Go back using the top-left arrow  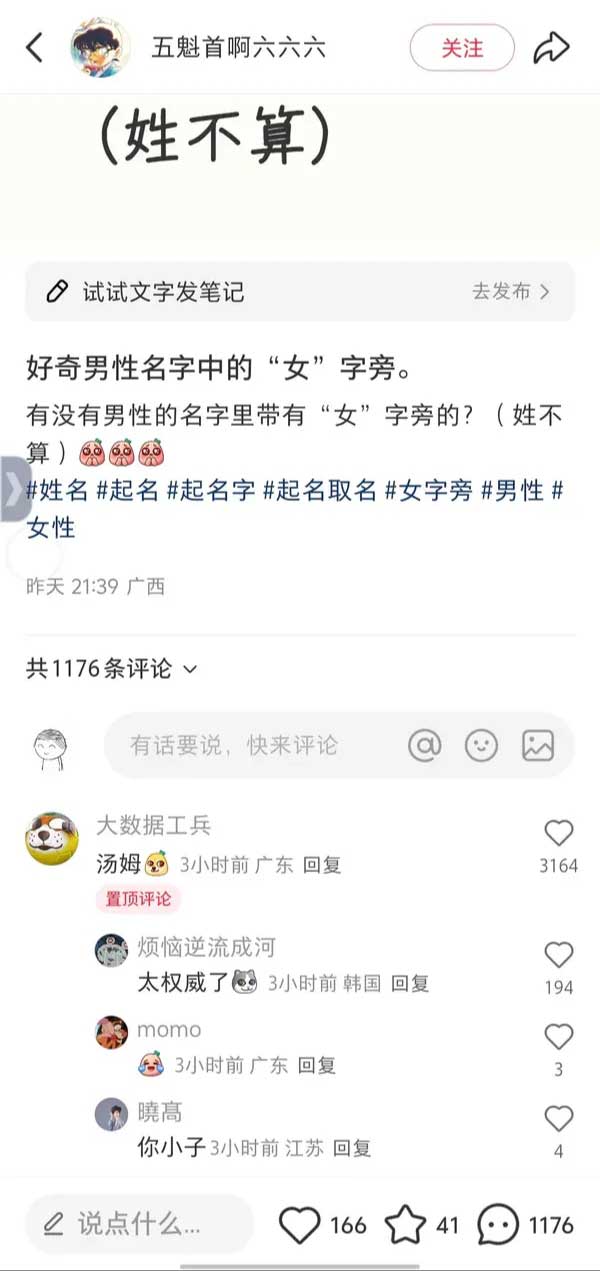pos(35,47)
